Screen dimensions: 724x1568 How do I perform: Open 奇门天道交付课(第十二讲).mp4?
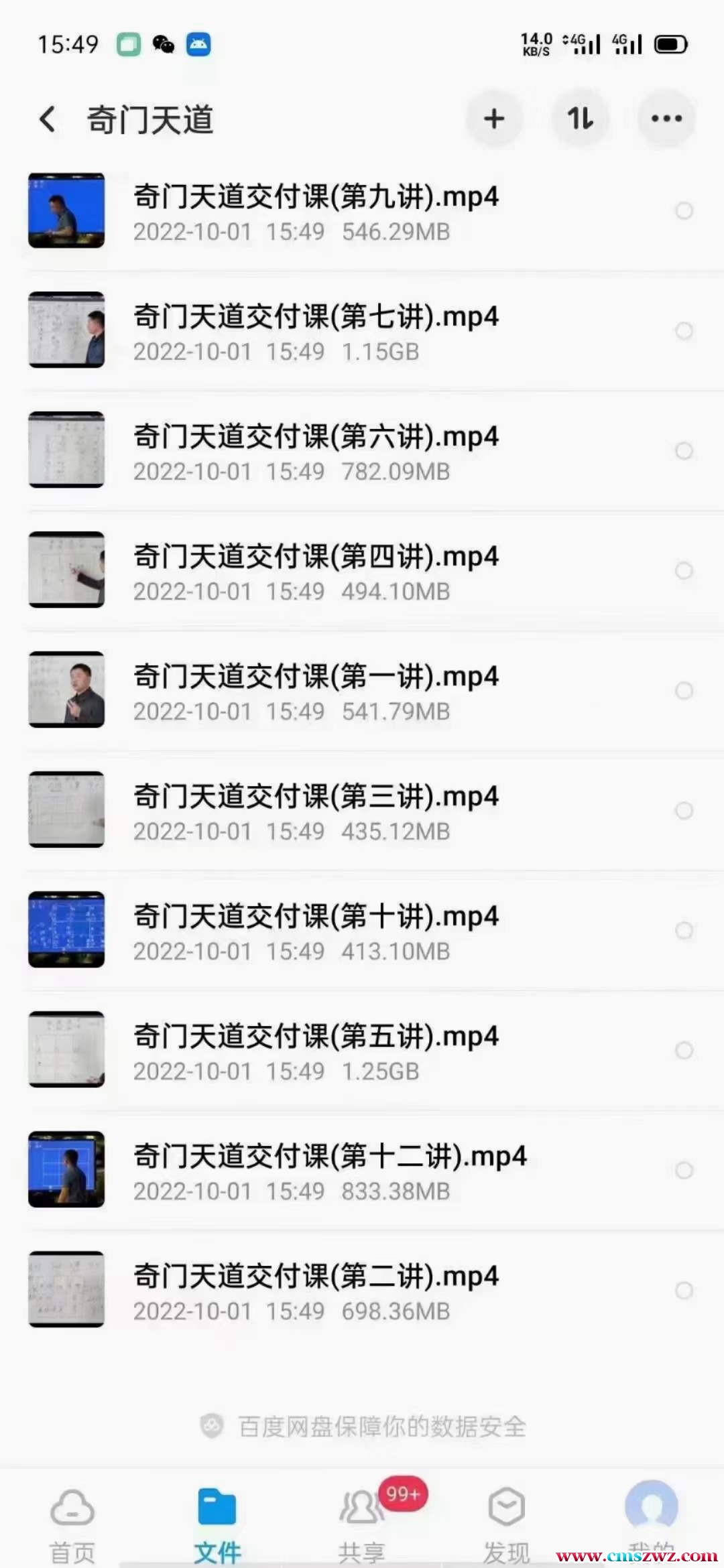coord(330,1171)
